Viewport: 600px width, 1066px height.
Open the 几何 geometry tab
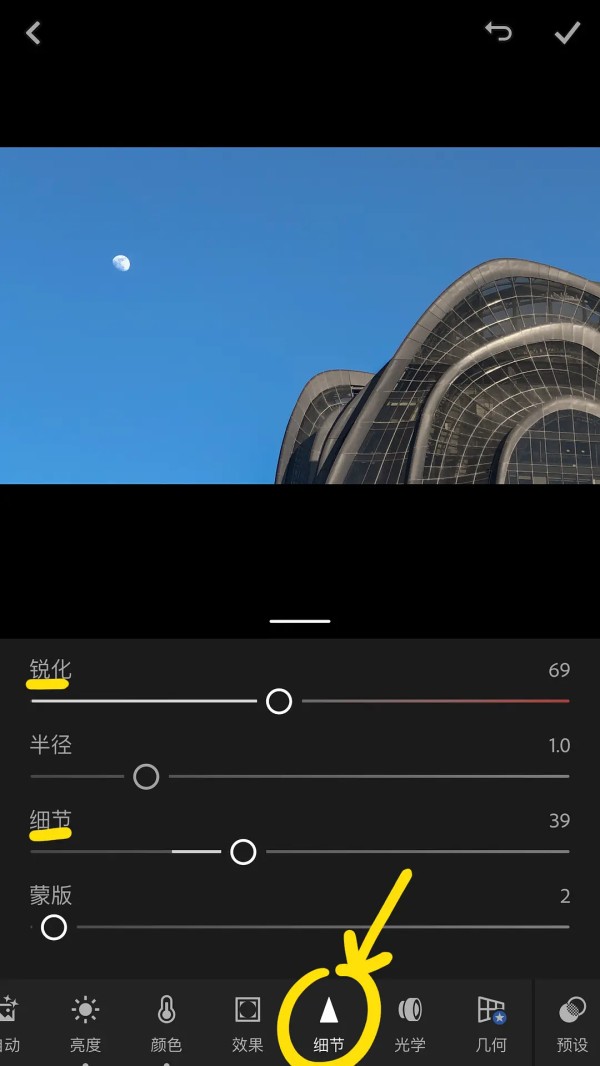(x=491, y=1023)
